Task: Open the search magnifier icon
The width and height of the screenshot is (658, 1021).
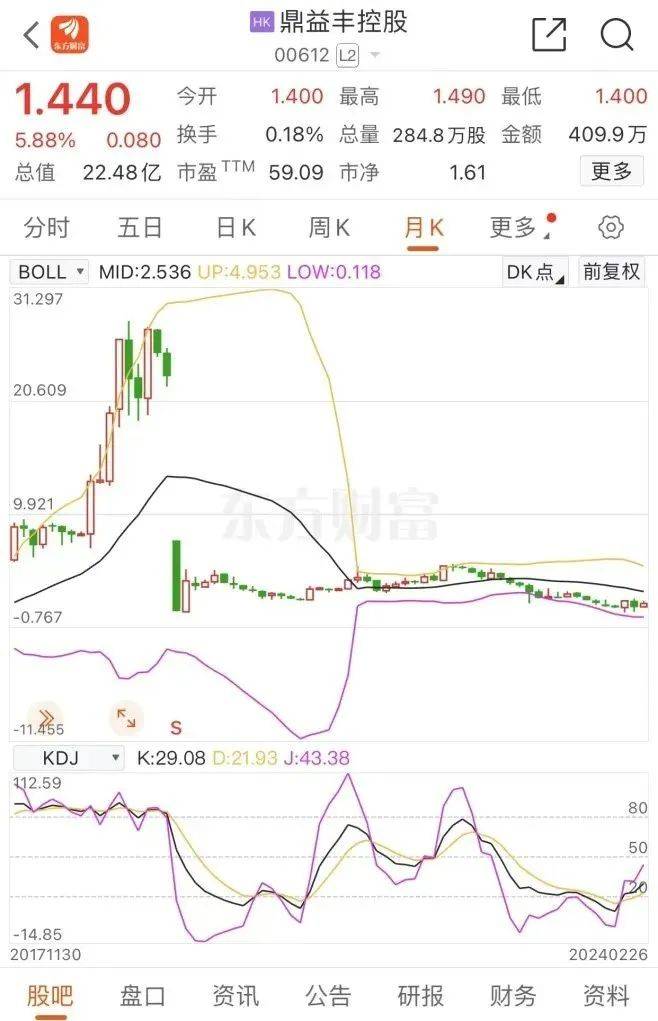Action: 616,36
